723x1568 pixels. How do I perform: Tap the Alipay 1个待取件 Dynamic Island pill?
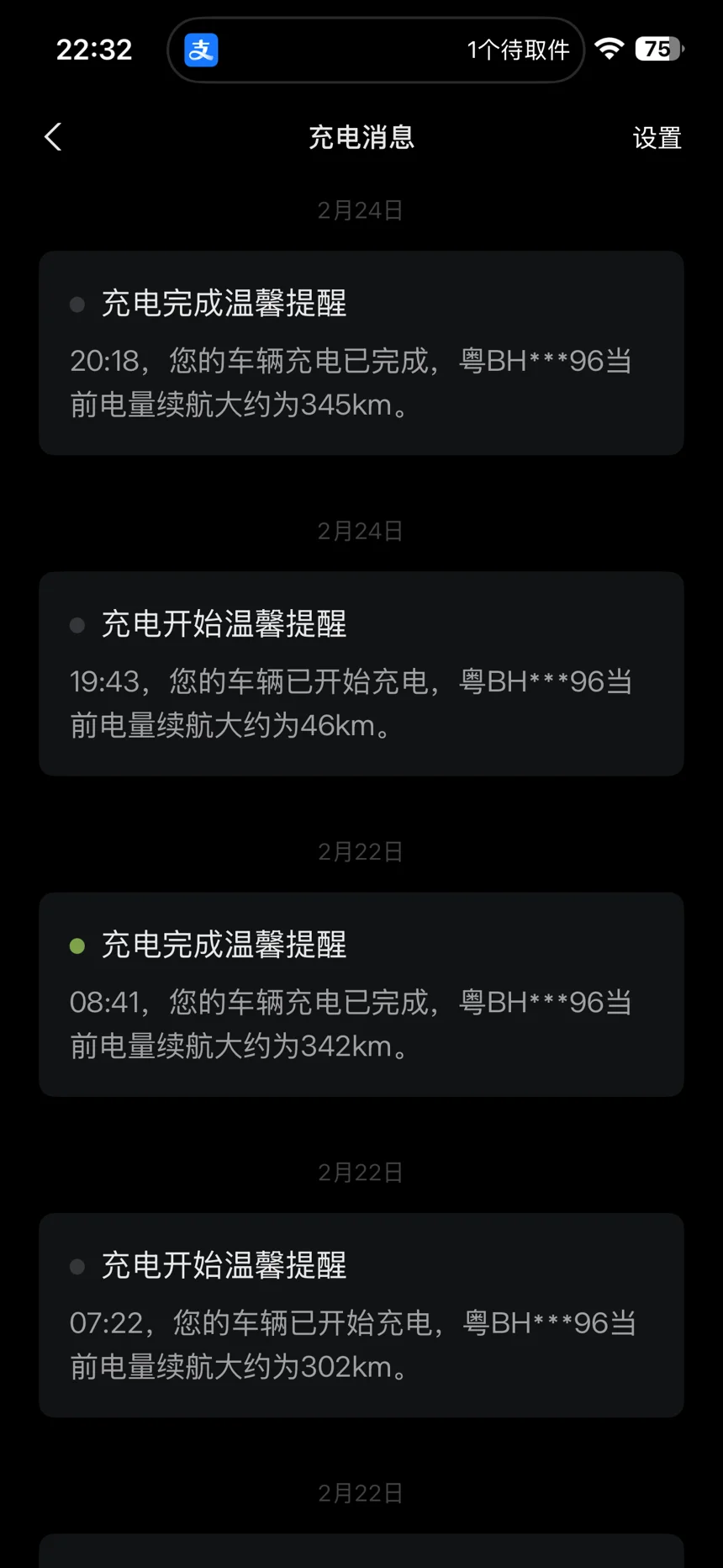click(x=376, y=50)
